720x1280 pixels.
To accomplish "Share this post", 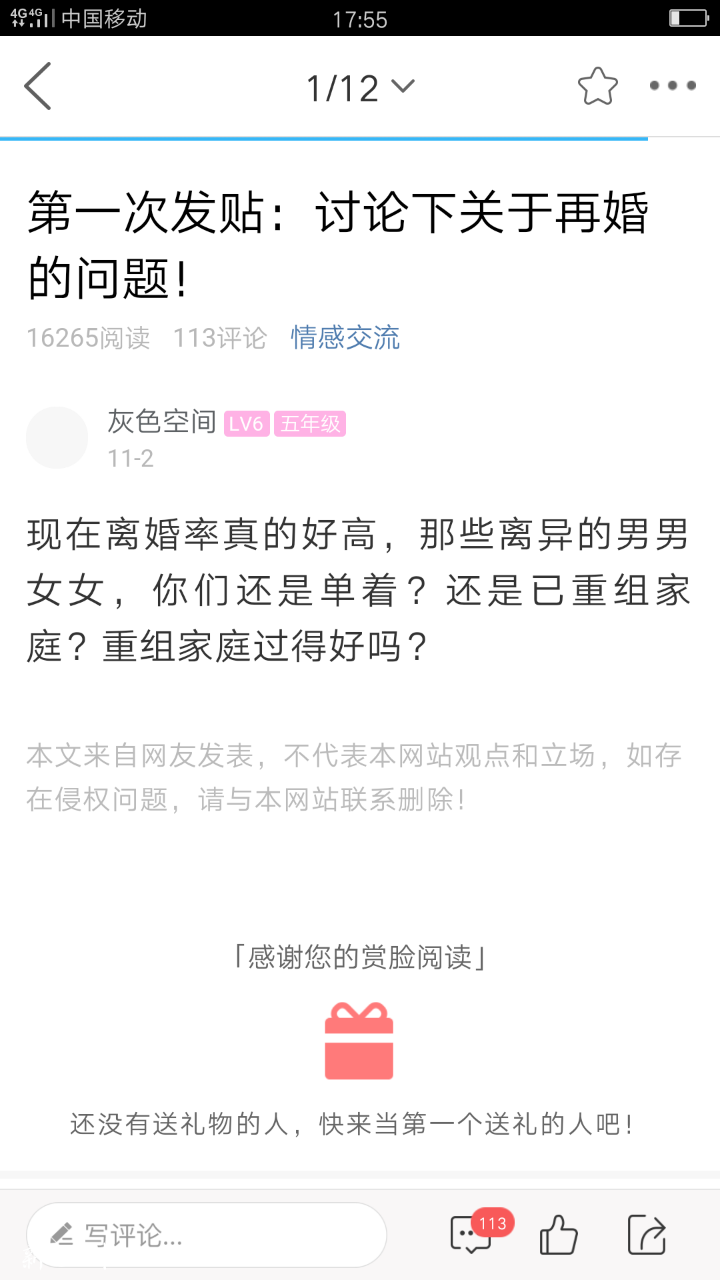I will pos(647,1235).
